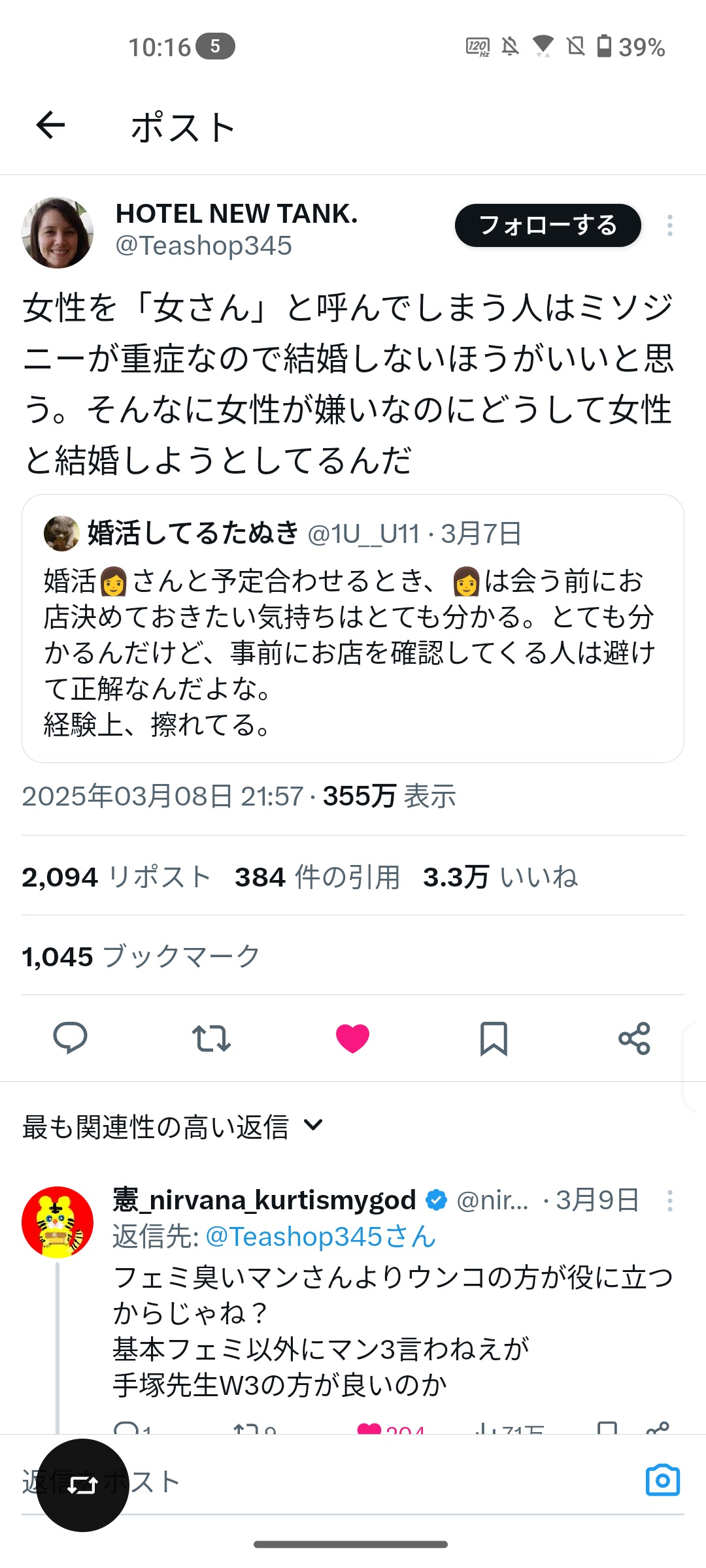View the 384 quote posts
The height and width of the screenshot is (1568, 706).
pyautogui.click(x=317, y=877)
